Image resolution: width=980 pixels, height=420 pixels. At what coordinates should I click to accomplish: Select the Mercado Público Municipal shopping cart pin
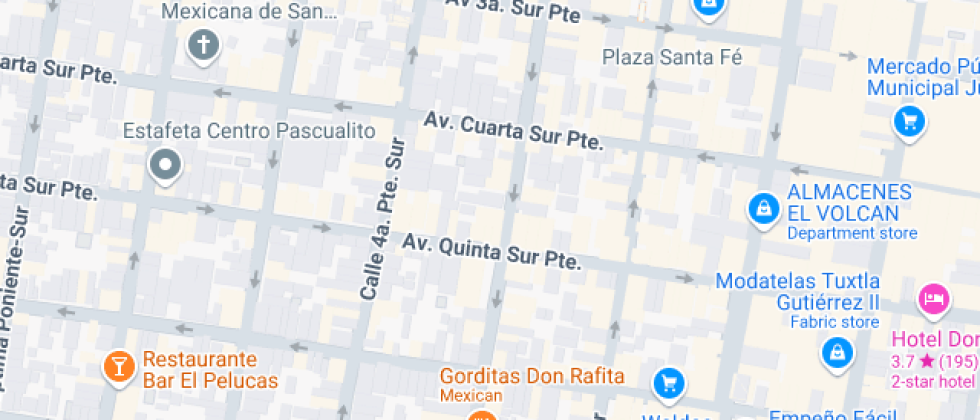[x=908, y=122]
